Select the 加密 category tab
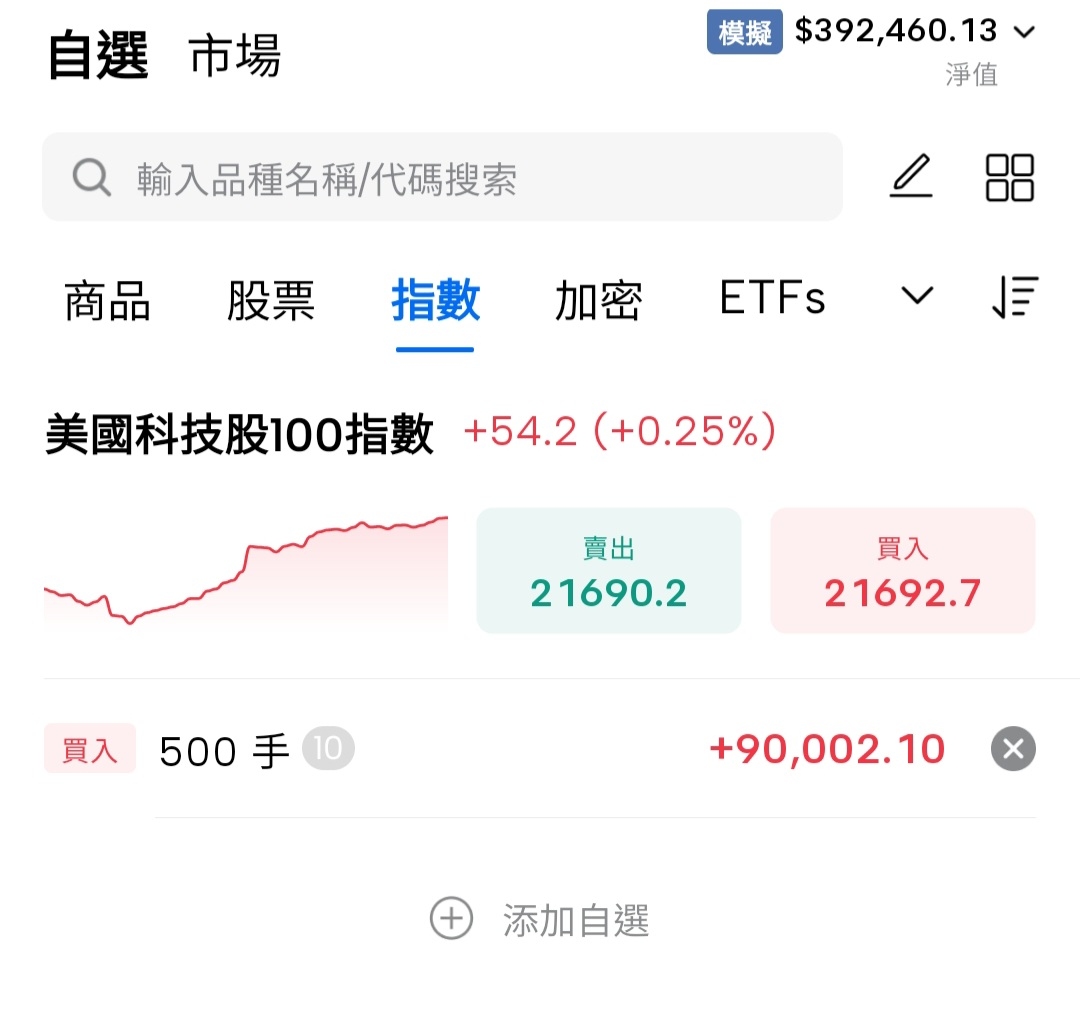Image resolution: width=1080 pixels, height=1024 pixels. point(598,300)
